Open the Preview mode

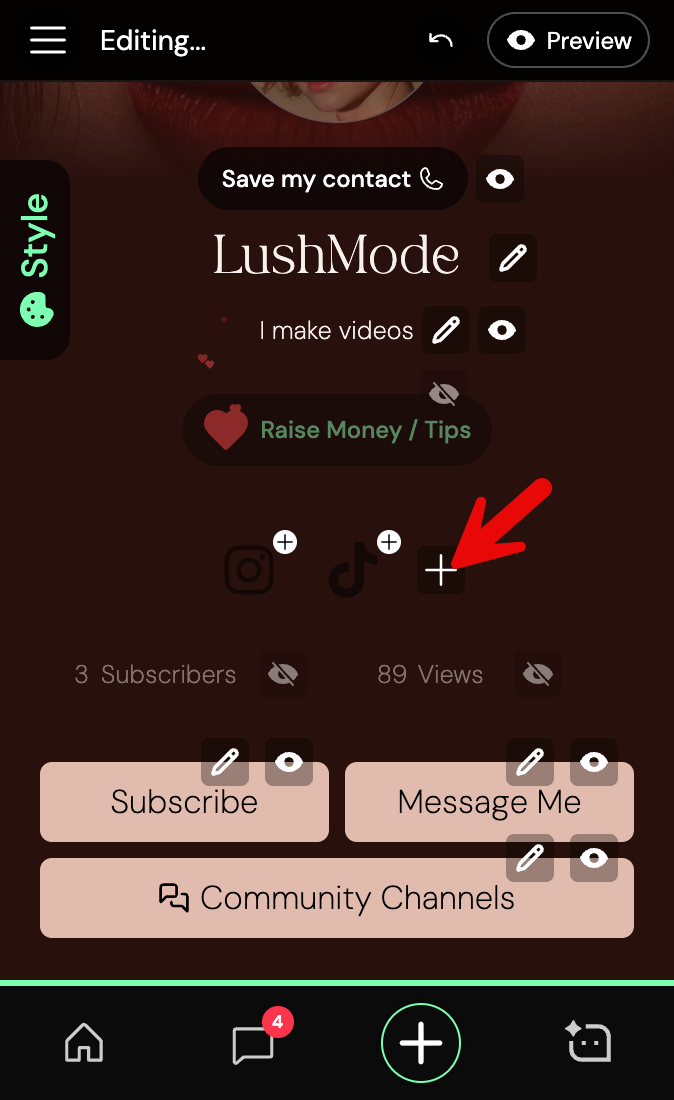coord(568,40)
